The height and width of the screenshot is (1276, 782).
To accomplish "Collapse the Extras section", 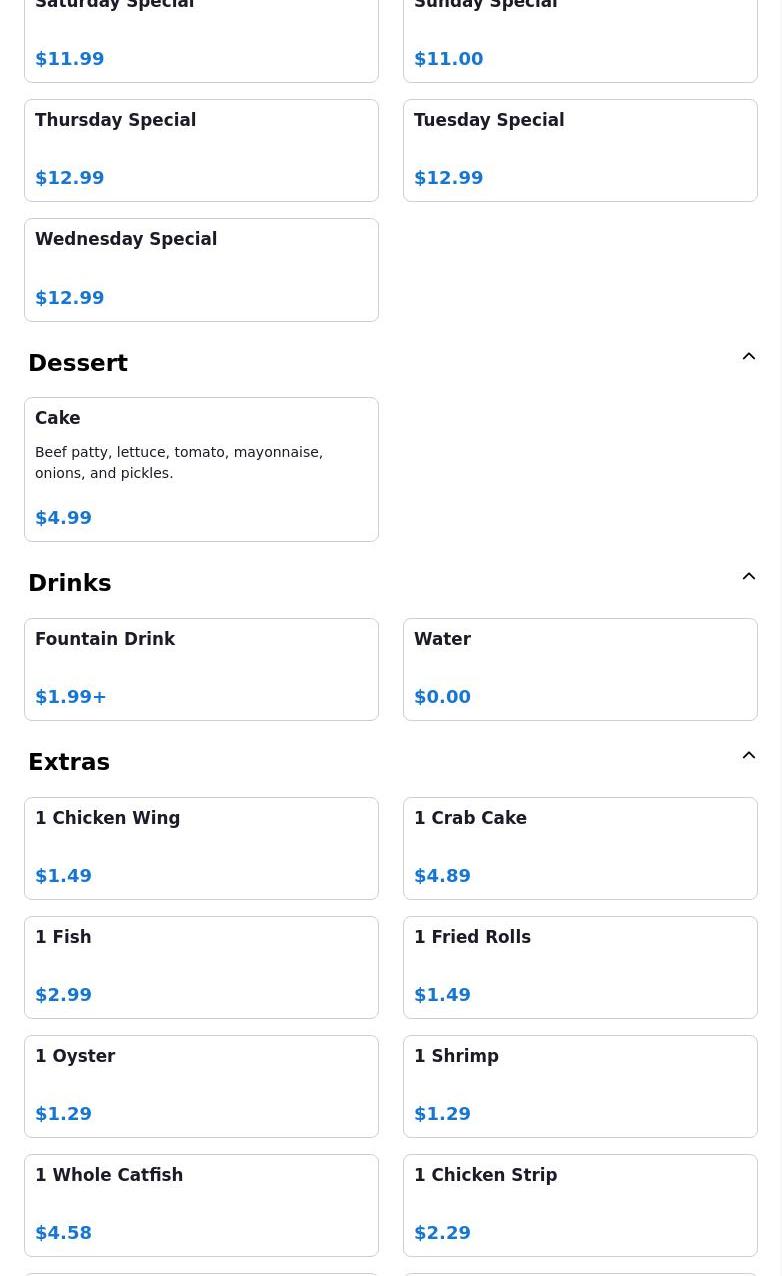I will 748,756.
